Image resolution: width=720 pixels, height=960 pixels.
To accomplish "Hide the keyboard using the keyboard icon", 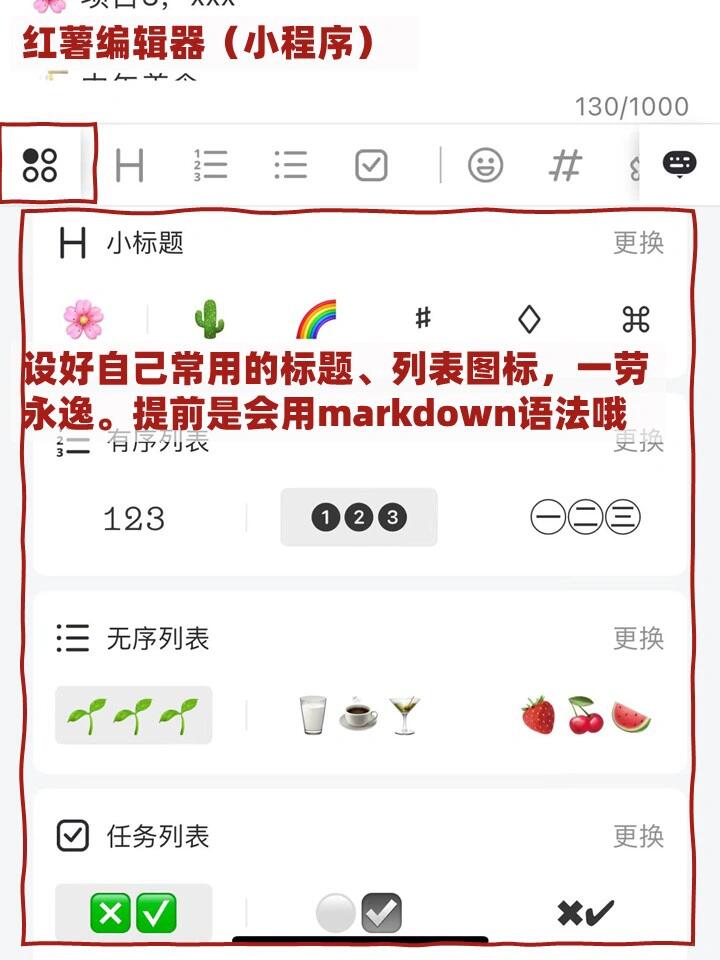I will coord(680,164).
